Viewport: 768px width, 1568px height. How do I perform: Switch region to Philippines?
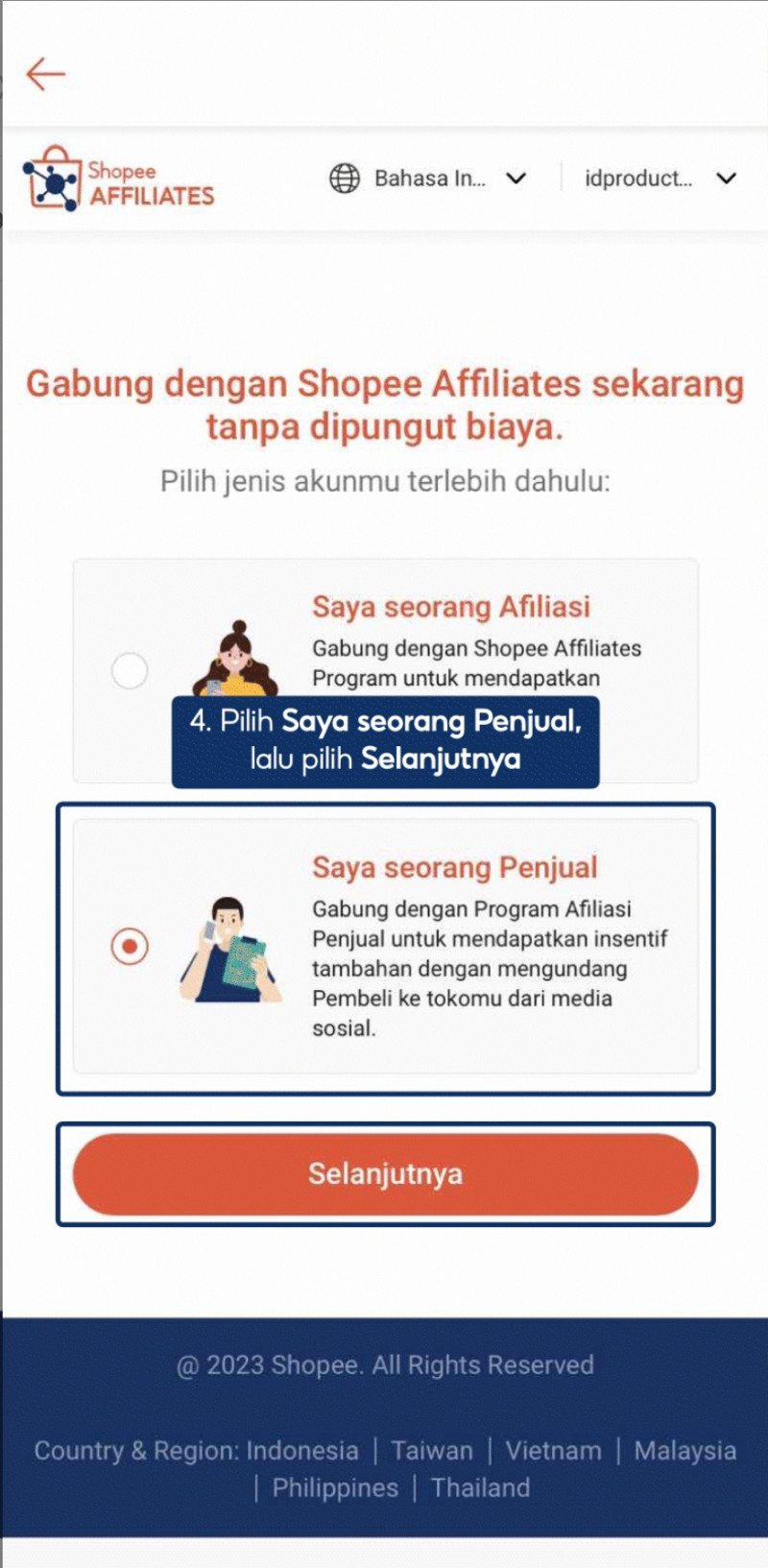coord(334,1487)
